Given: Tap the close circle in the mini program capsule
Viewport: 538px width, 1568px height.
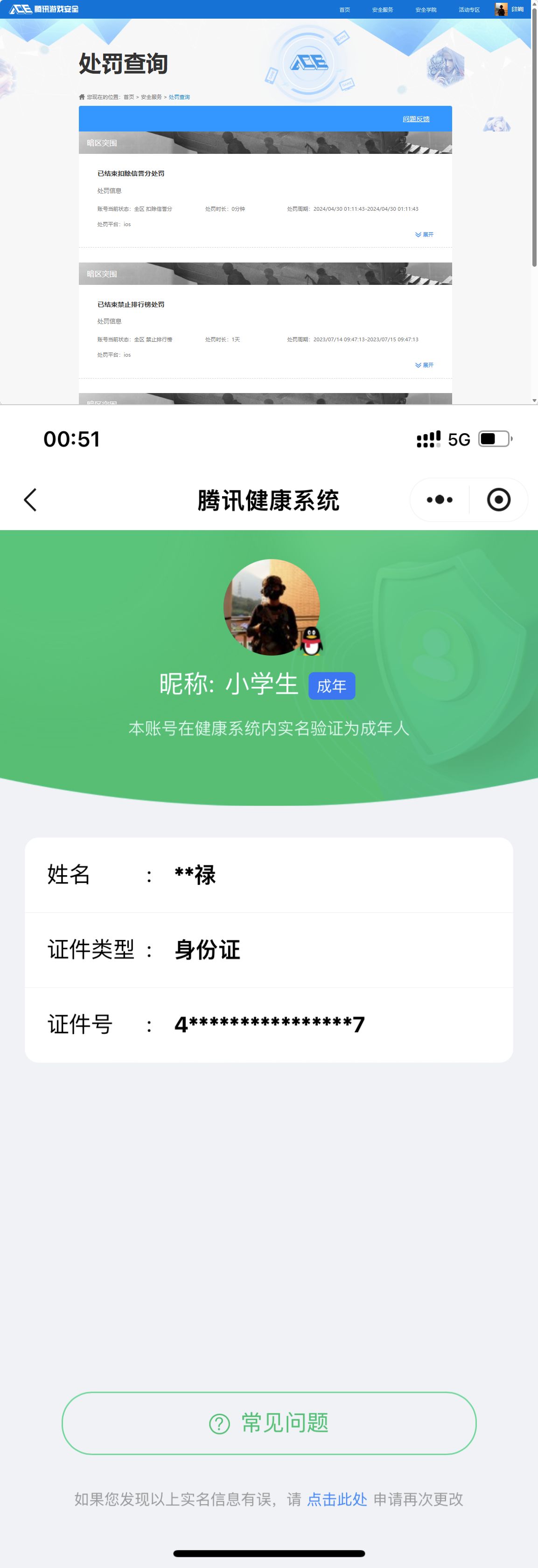Looking at the screenshot, I should [x=498, y=499].
